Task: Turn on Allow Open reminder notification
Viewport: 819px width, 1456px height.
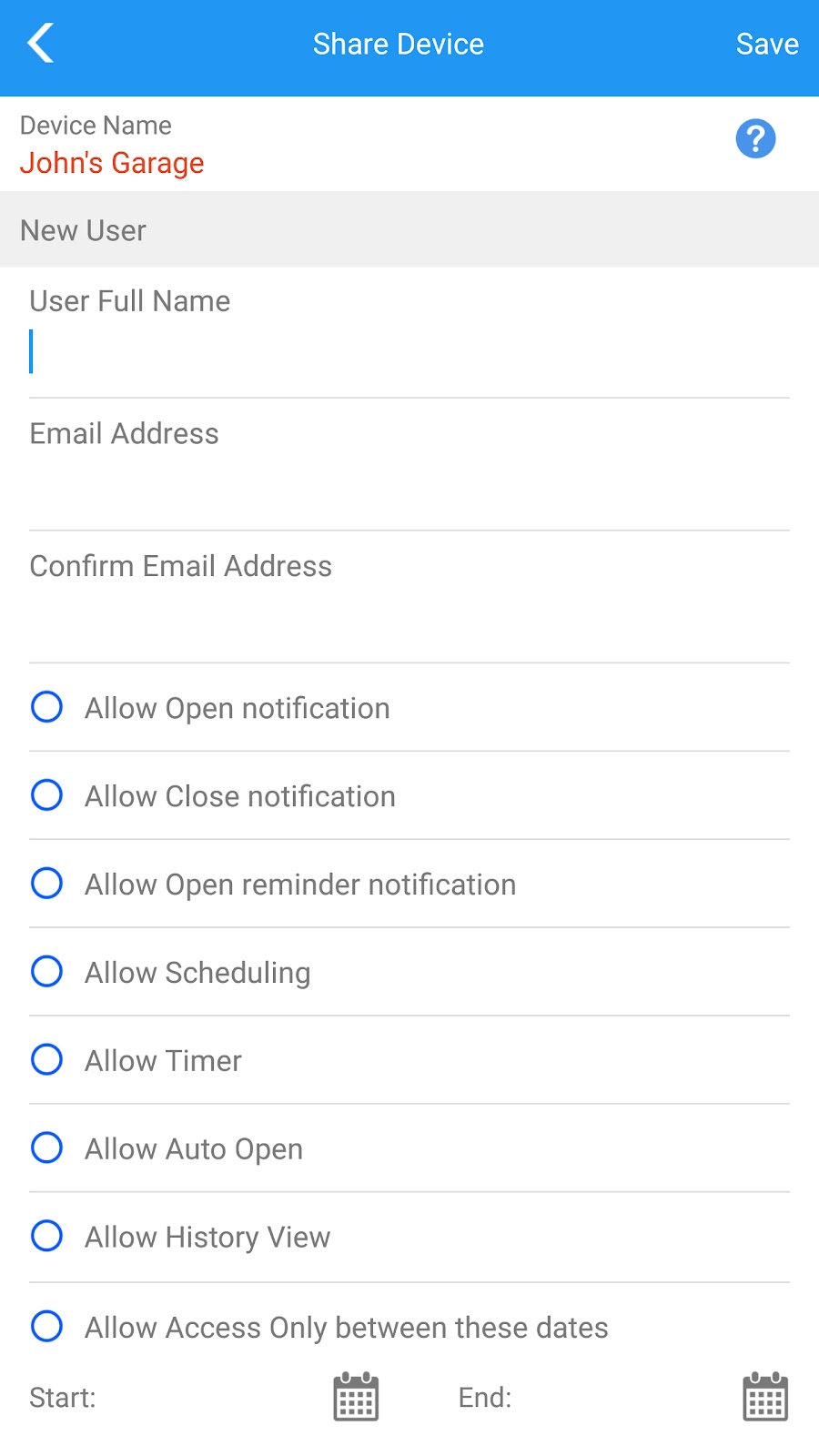Action: click(47, 884)
